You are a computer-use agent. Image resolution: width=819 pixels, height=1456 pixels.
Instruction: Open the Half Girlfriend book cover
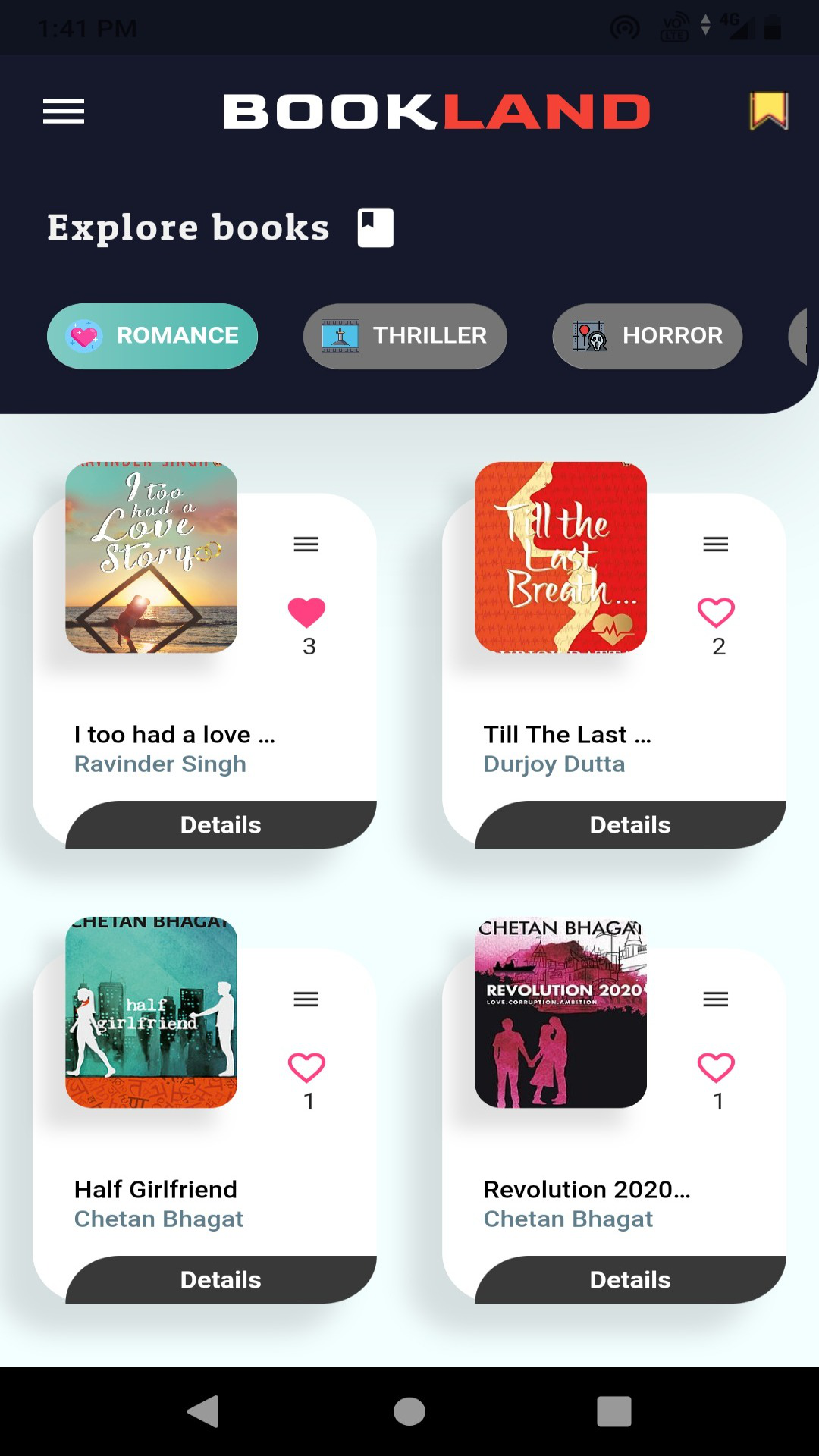tap(152, 1012)
